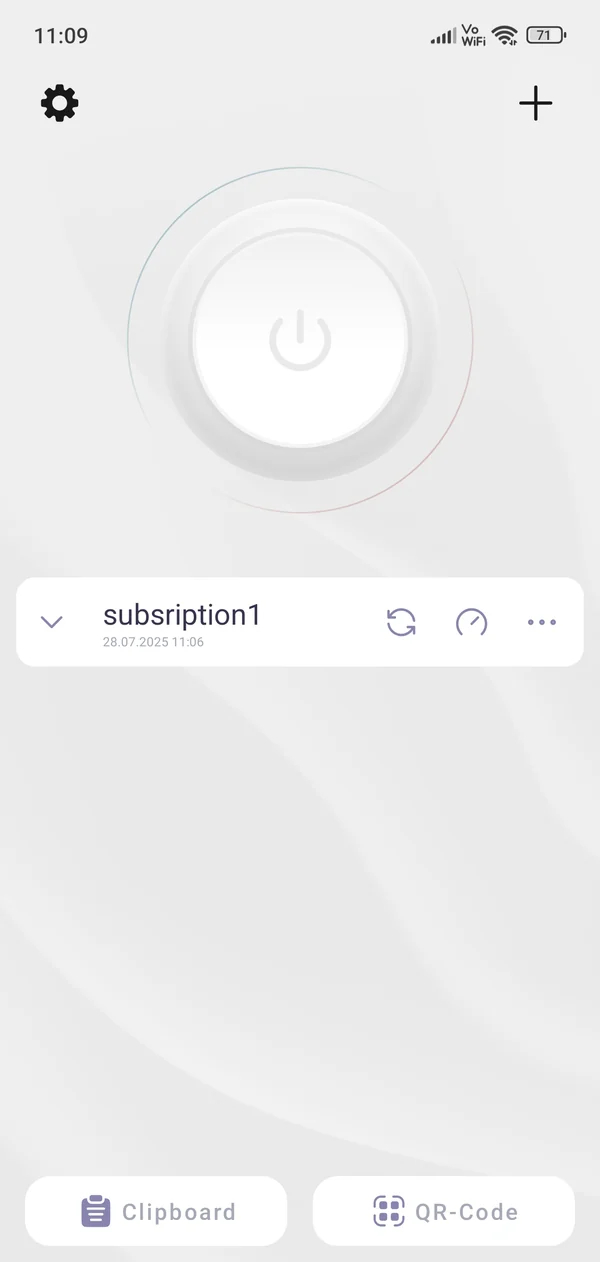Run the speed test for subsription1
This screenshot has height=1262, width=600.
(x=471, y=622)
